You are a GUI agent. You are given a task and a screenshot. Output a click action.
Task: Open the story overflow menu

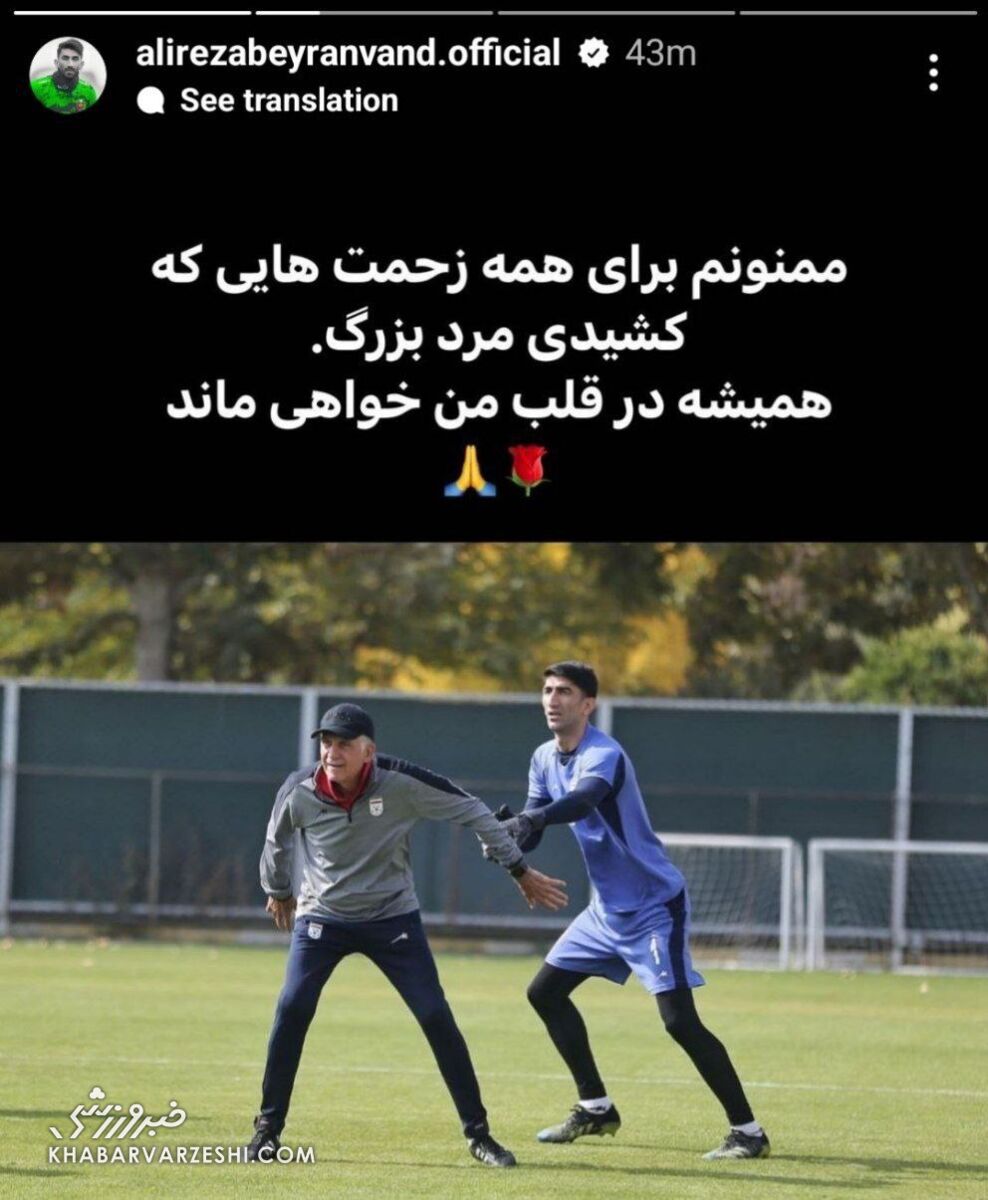click(x=933, y=73)
